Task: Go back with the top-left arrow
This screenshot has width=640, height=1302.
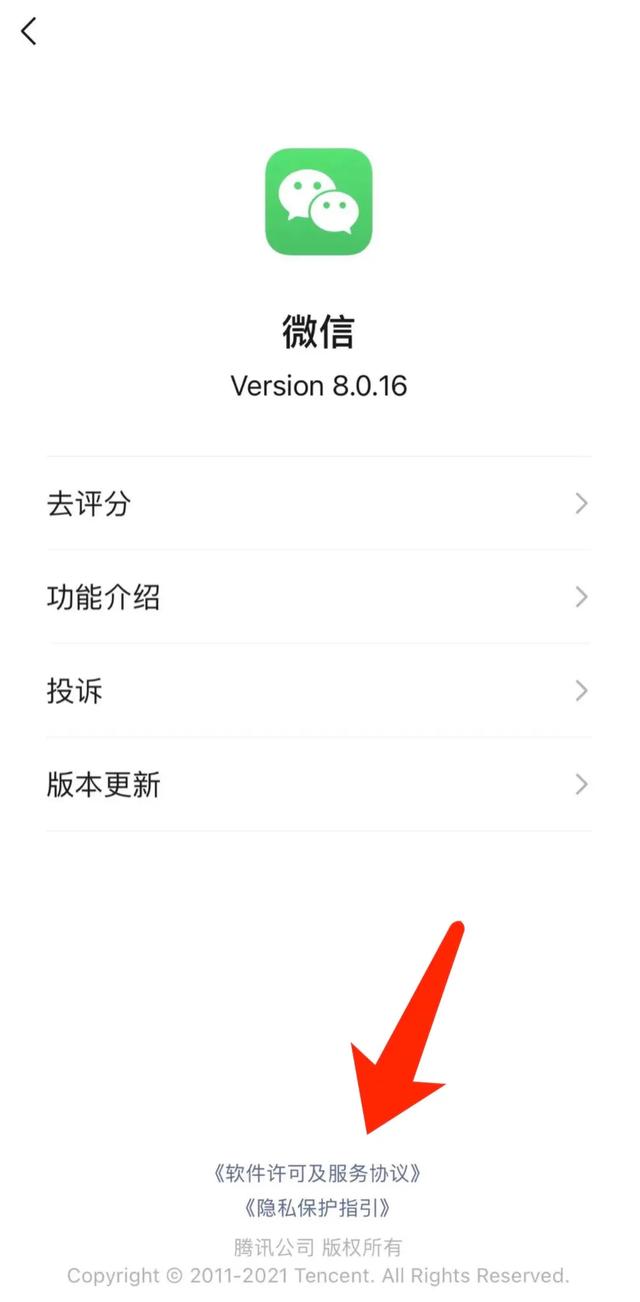Action: (29, 32)
